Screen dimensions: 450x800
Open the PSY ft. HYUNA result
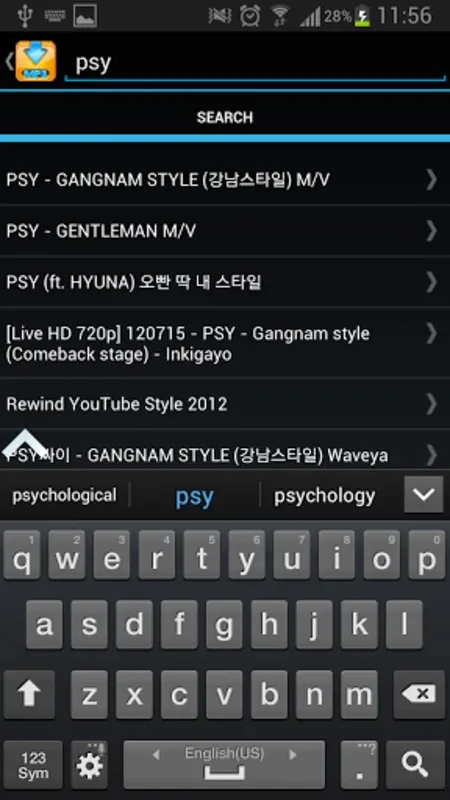click(225, 282)
